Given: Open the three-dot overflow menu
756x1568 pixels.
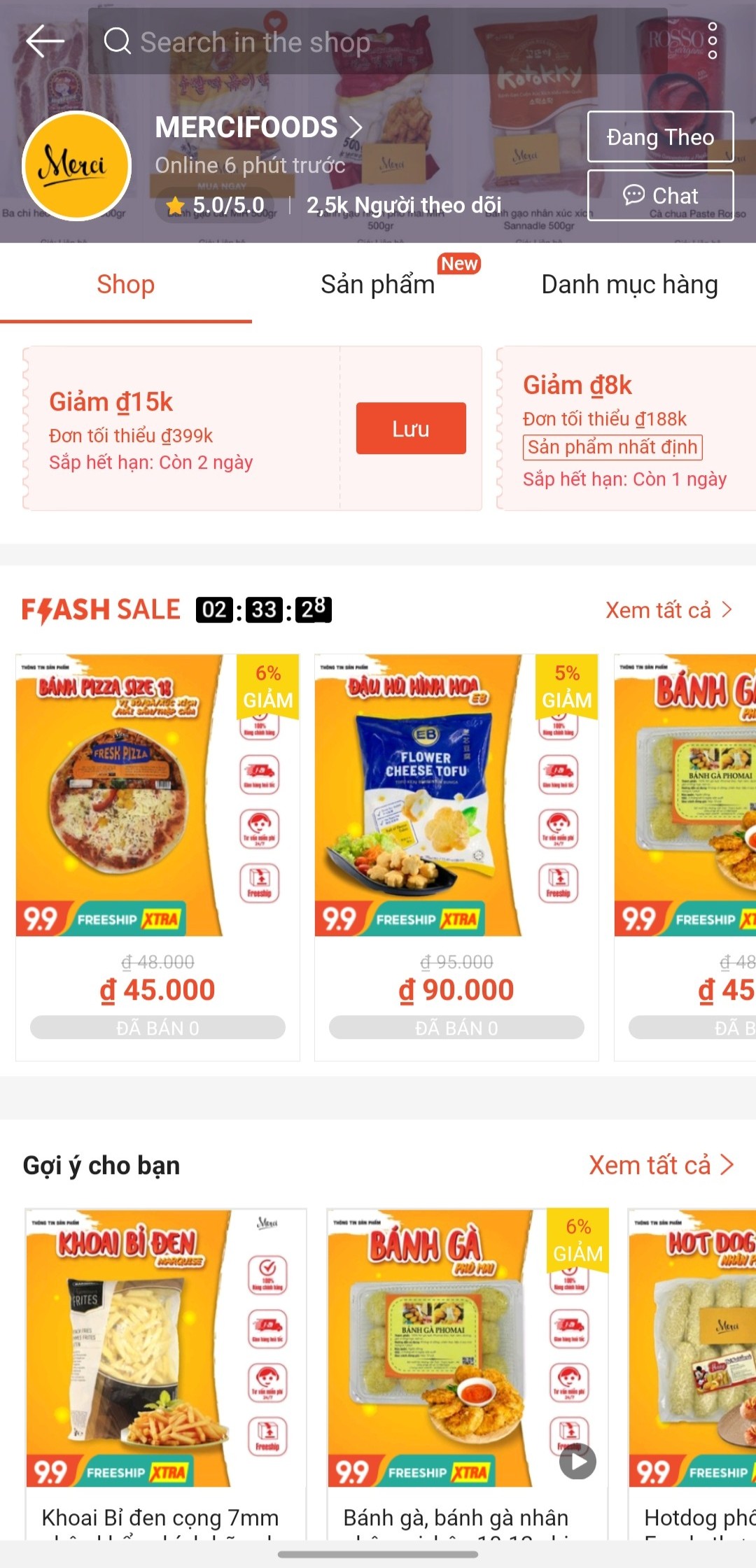Looking at the screenshot, I should [712, 40].
